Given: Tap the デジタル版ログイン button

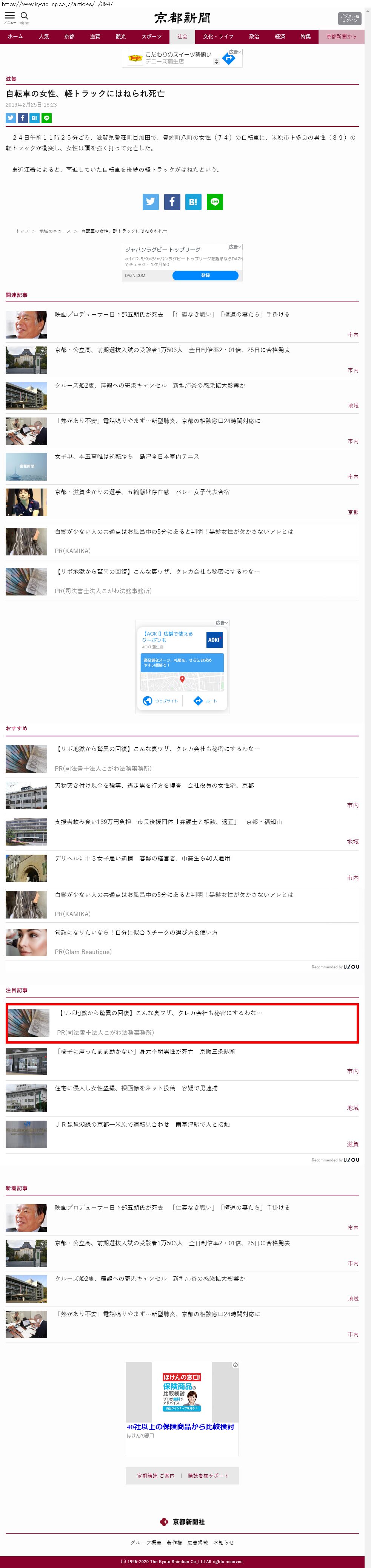Looking at the screenshot, I should (x=349, y=18).
